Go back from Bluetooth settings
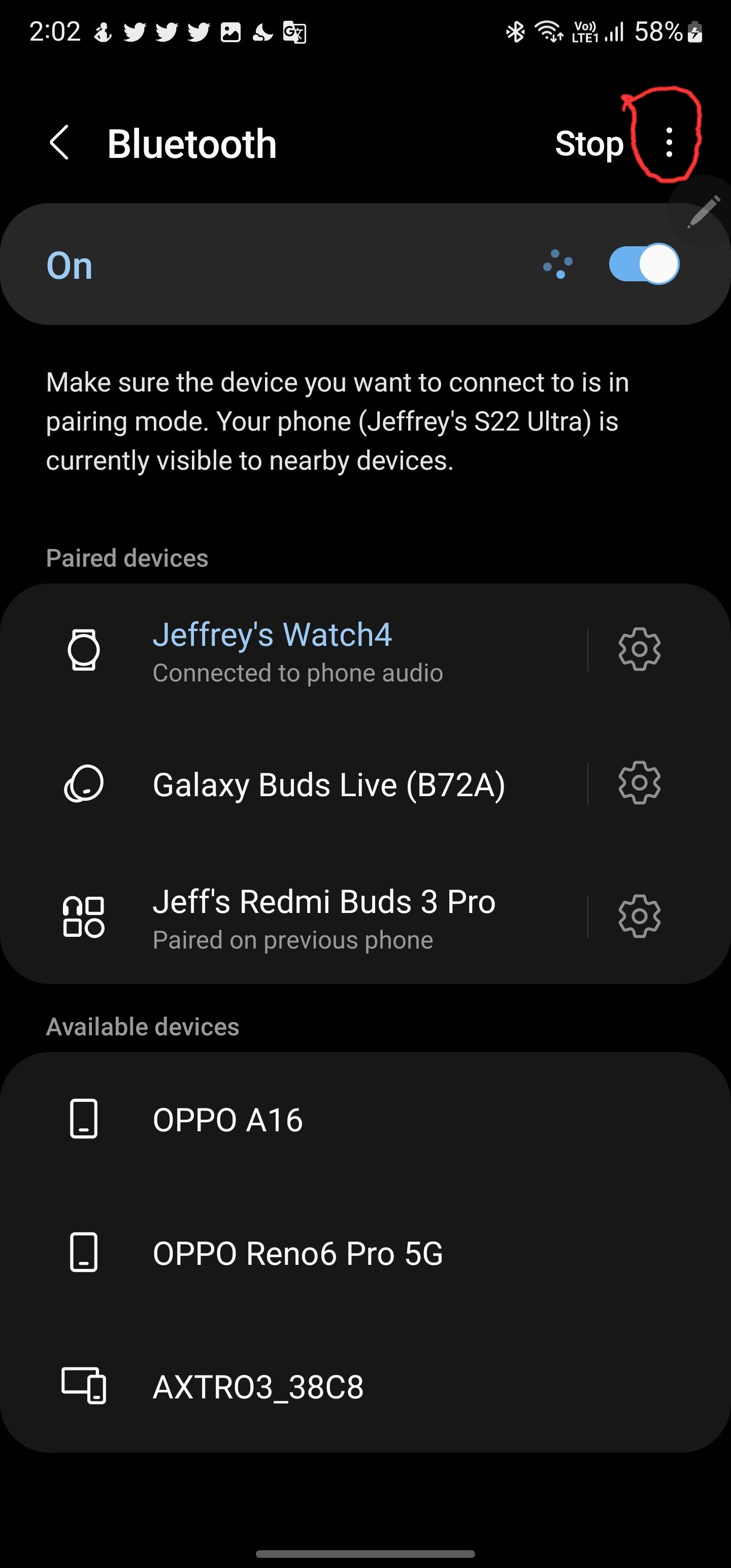Image resolution: width=731 pixels, height=1568 pixels. pos(59,144)
